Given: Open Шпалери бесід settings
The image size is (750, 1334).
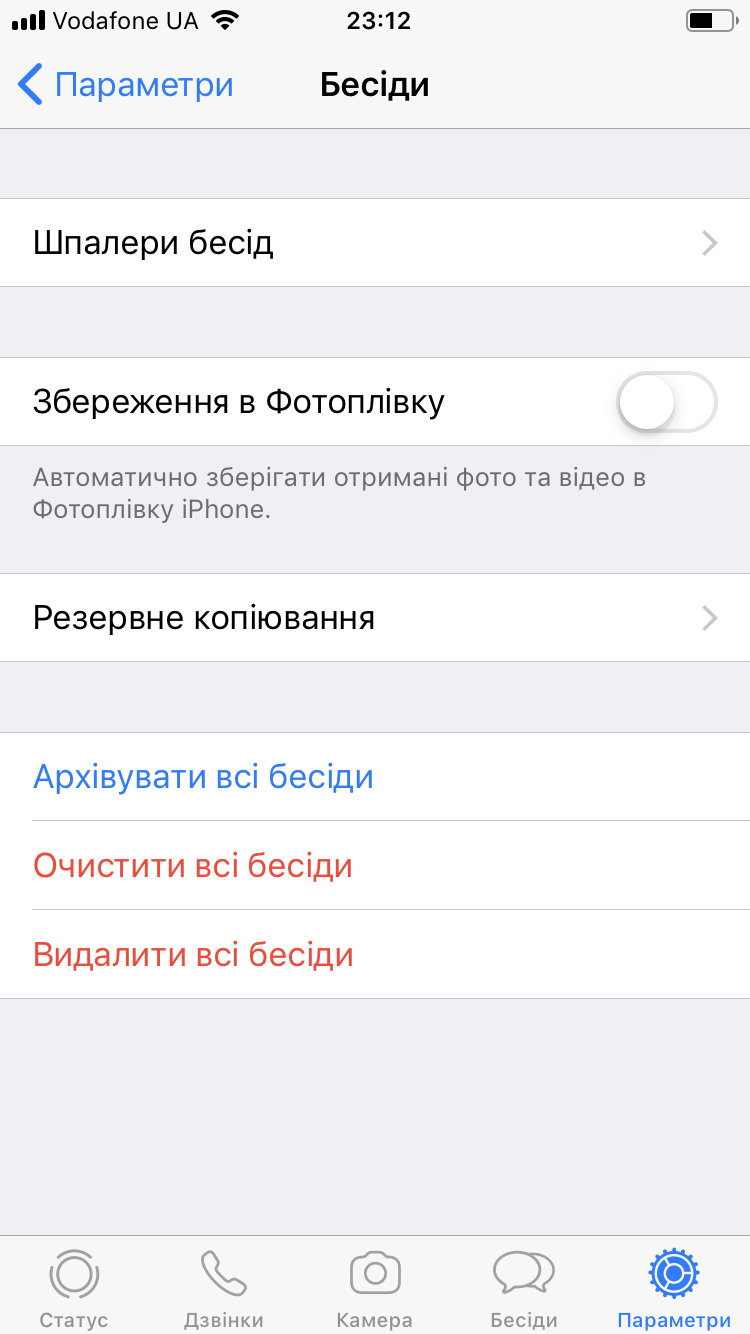Looking at the screenshot, I should pyautogui.click(x=375, y=243).
